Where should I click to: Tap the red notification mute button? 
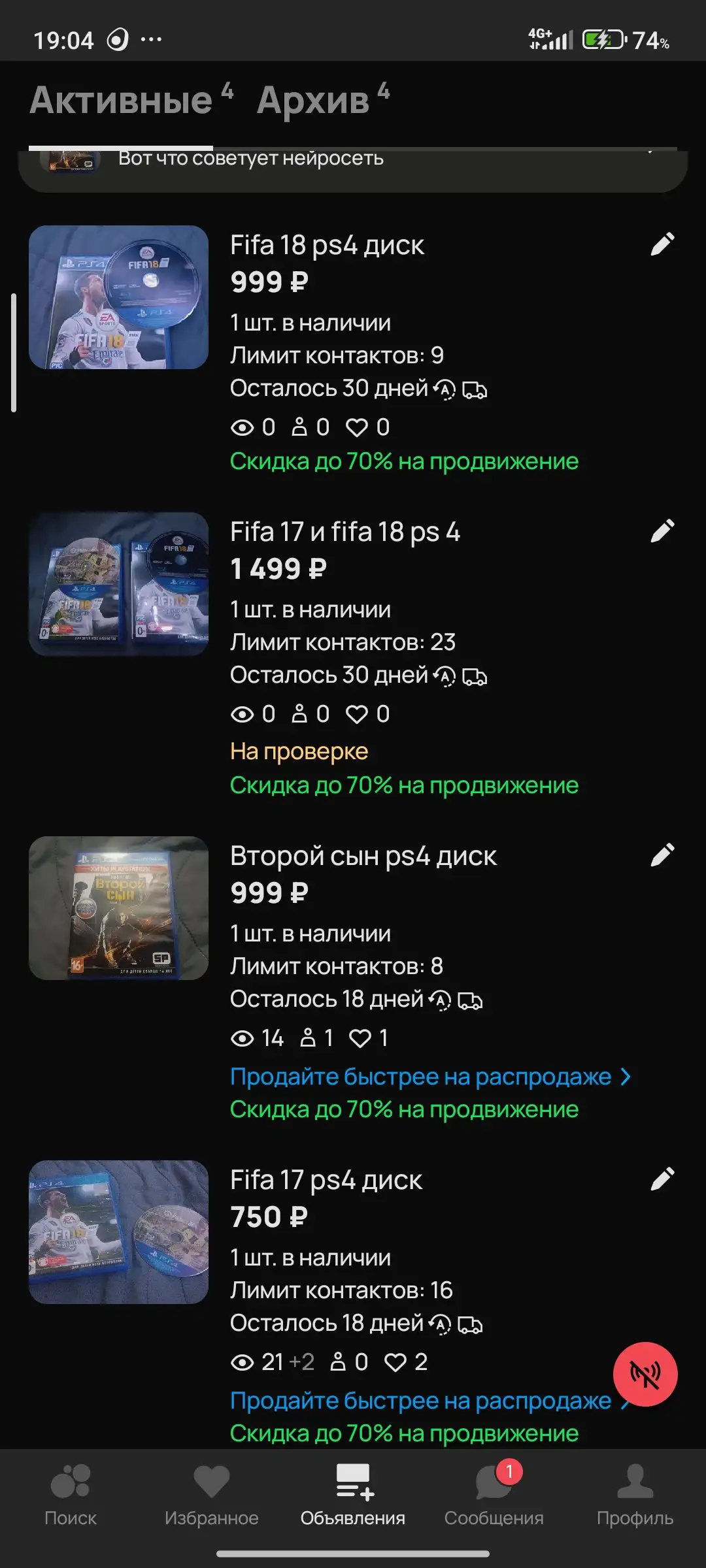click(x=645, y=1374)
